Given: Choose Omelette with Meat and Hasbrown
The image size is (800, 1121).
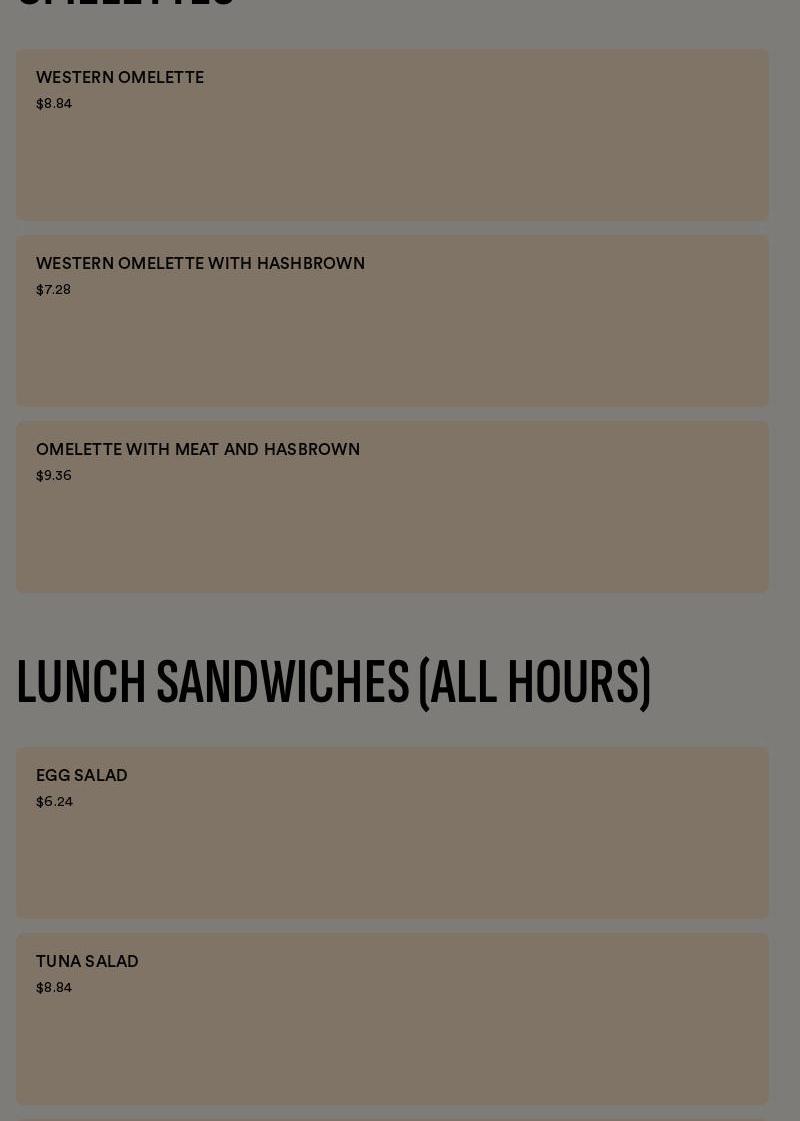Looking at the screenshot, I should pos(392,506).
